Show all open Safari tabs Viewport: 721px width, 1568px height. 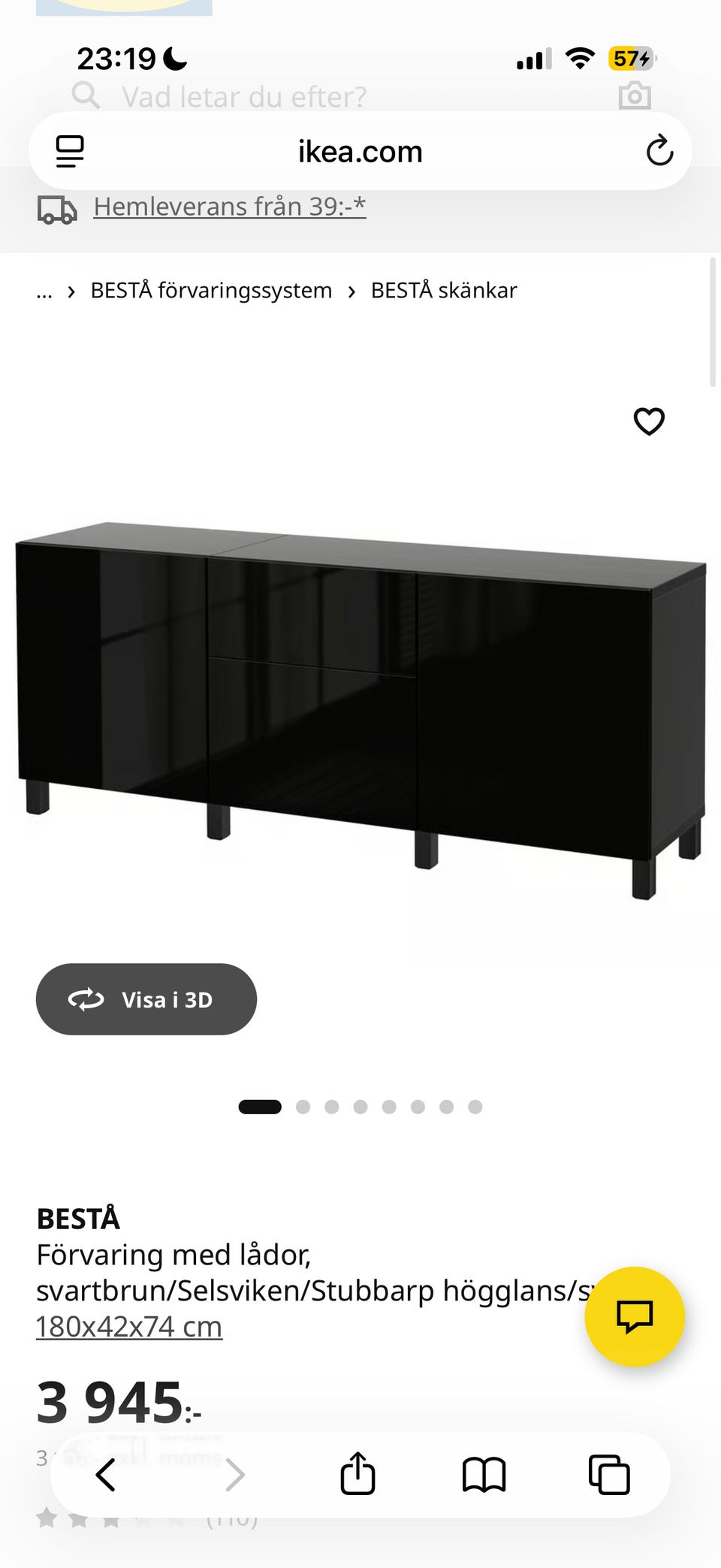click(x=609, y=1474)
